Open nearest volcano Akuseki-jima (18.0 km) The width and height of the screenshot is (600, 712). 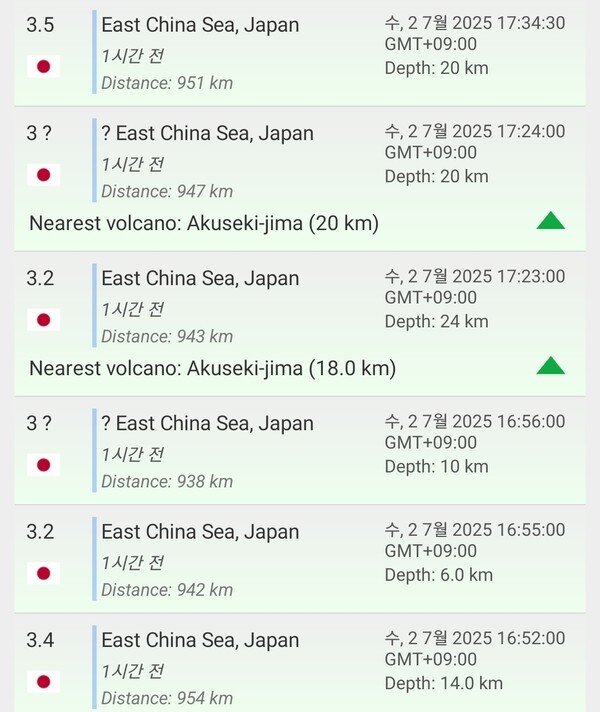pos(212,368)
